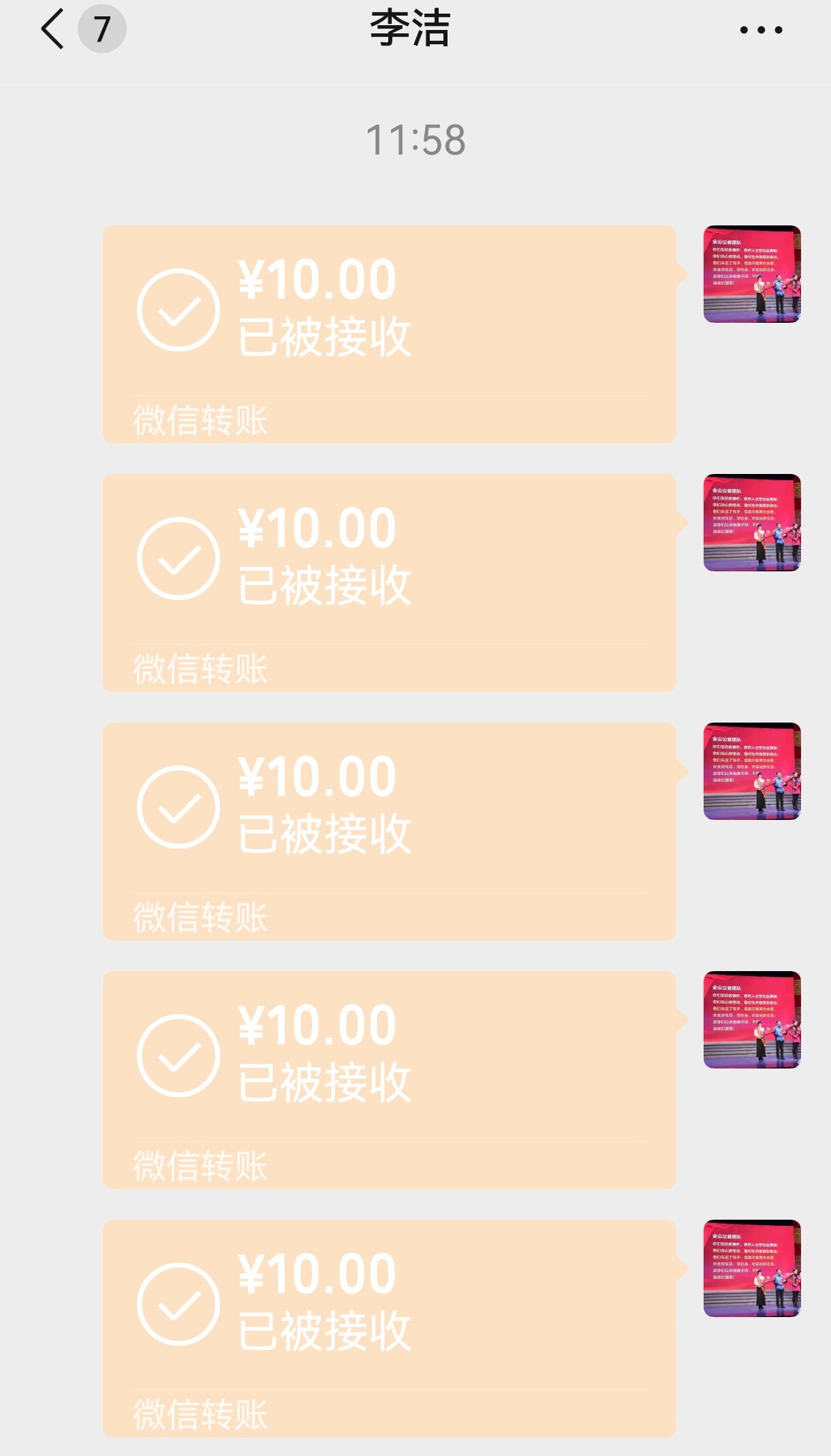View the last ¥10.00 transfer details

point(389,1328)
